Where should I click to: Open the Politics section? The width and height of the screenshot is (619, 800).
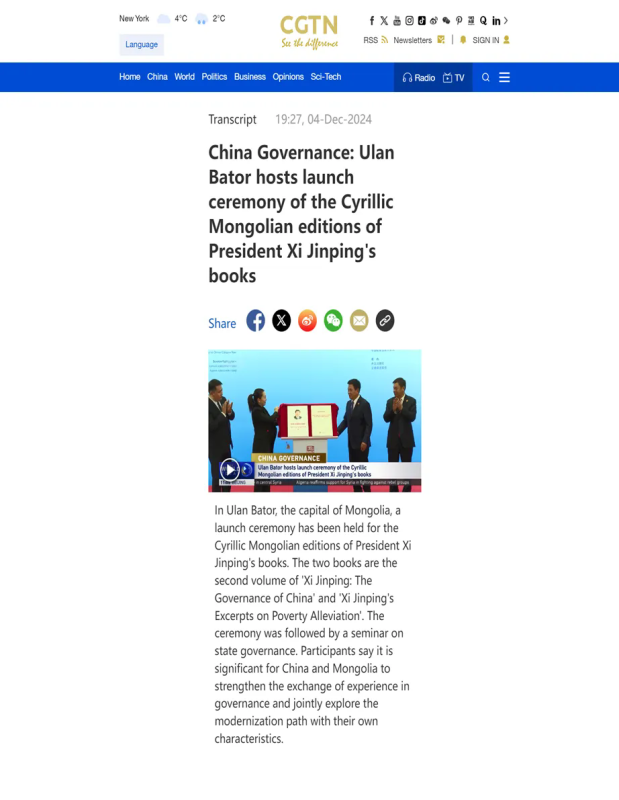coord(214,77)
